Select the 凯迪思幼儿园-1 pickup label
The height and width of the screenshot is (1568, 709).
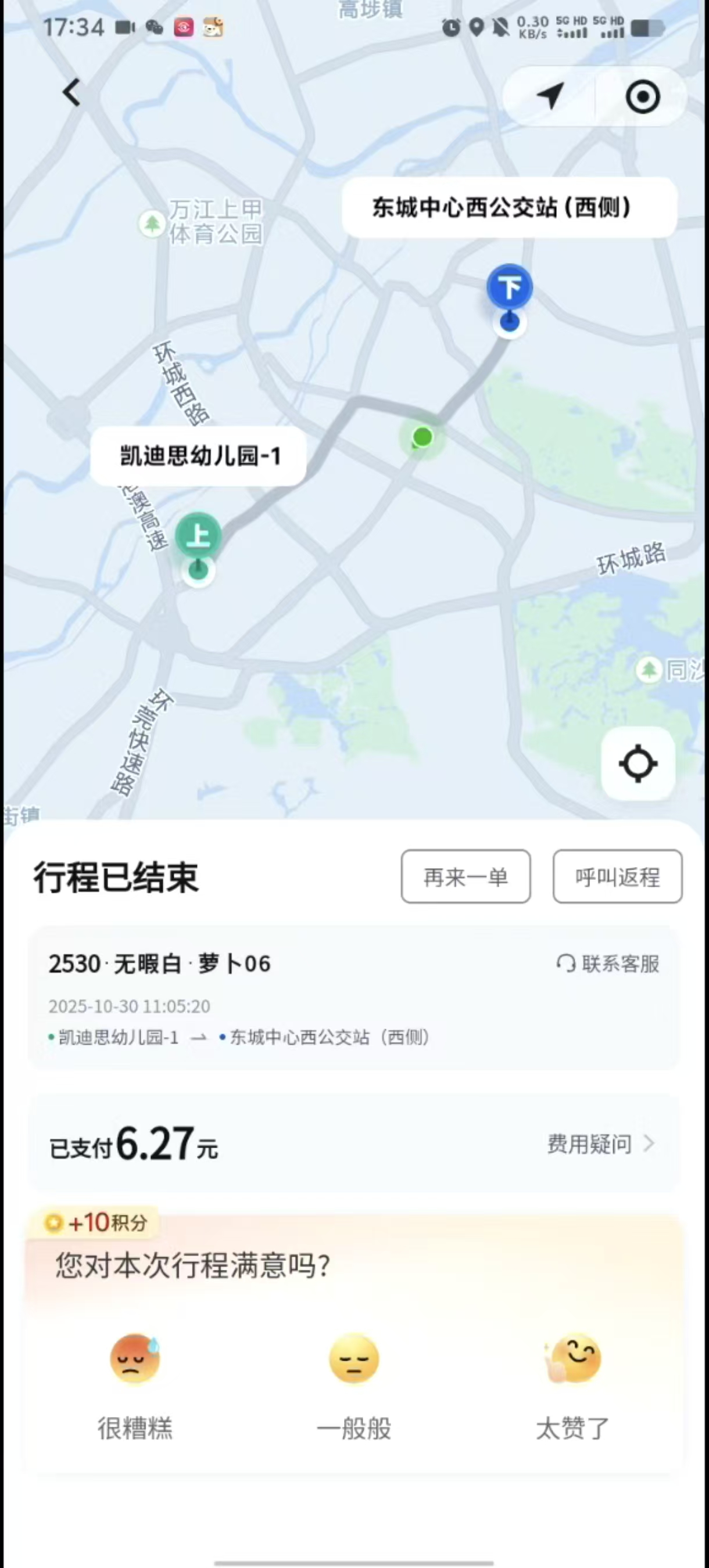[x=199, y=456]
